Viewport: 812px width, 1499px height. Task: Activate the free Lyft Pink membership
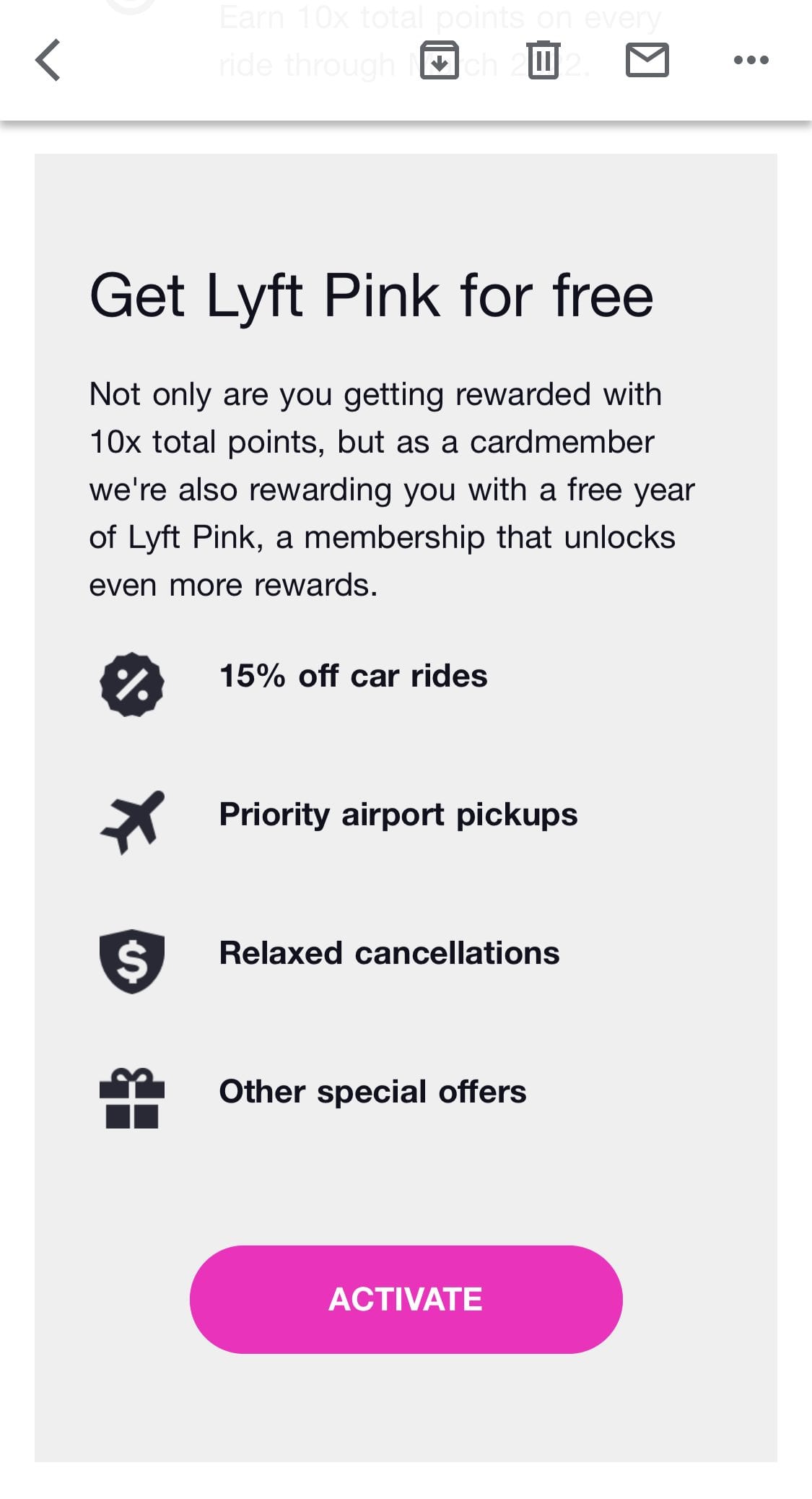pyautogui.click(x=406, y=1299)
